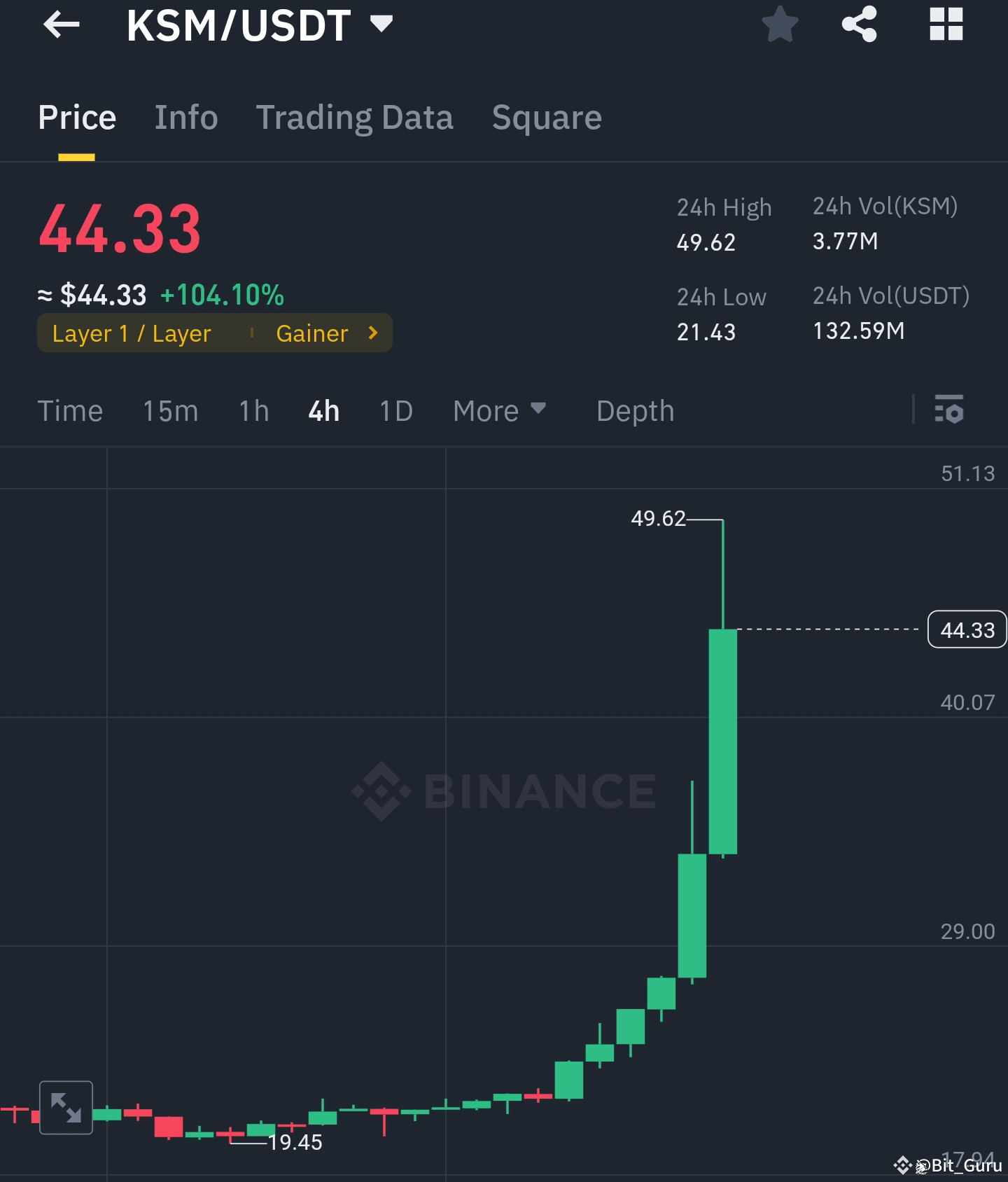Screen dimensions: 1008x1182
Task: Switch to the Trading Data tab
Action: click(355, 117)
